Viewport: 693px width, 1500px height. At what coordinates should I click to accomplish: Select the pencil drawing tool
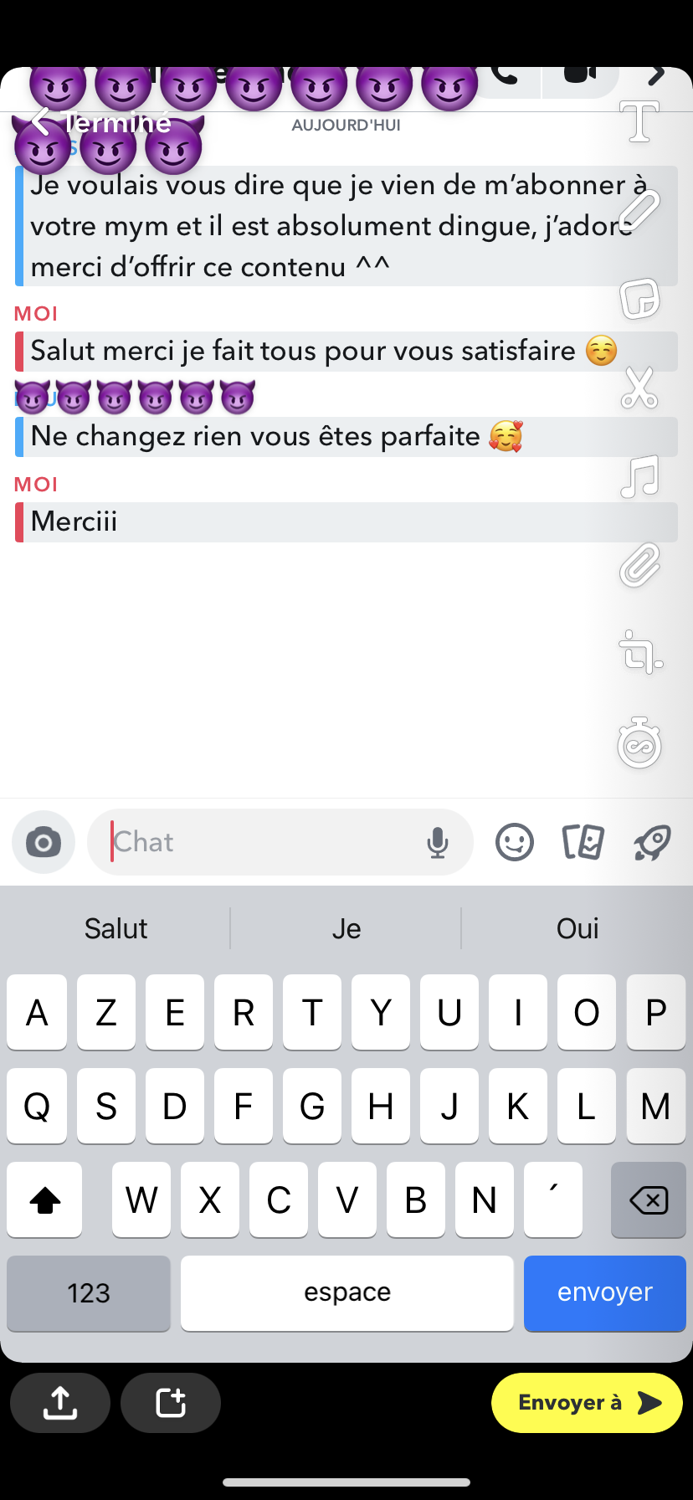pyautogui.click(x=639, y=210)
